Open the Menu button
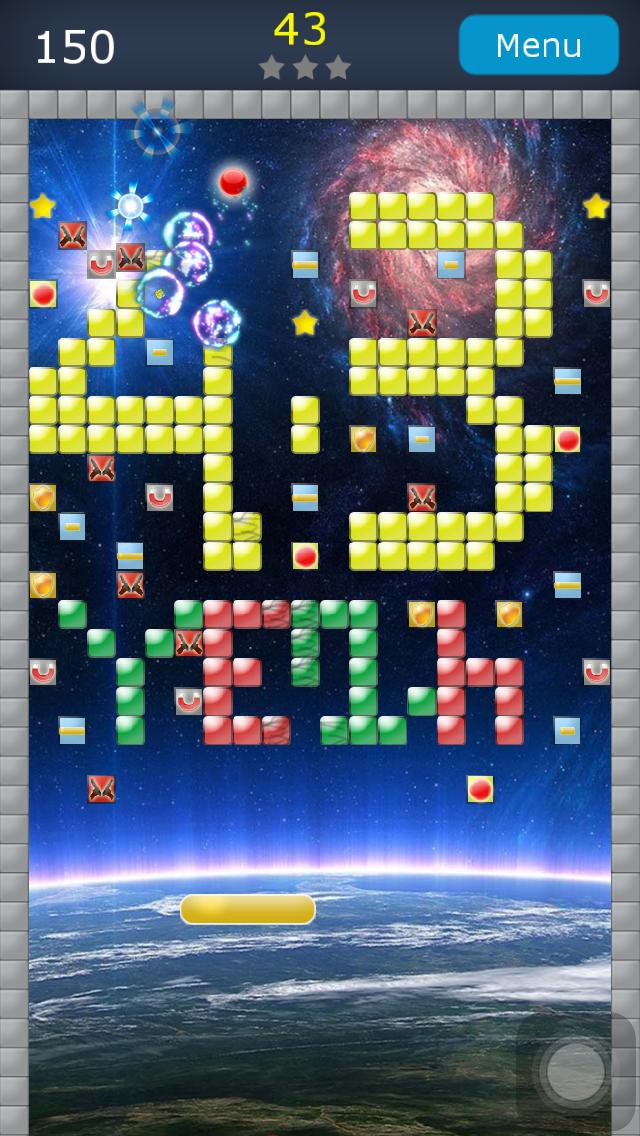This screenshot has height=1136, width=640. coord(538,45)
